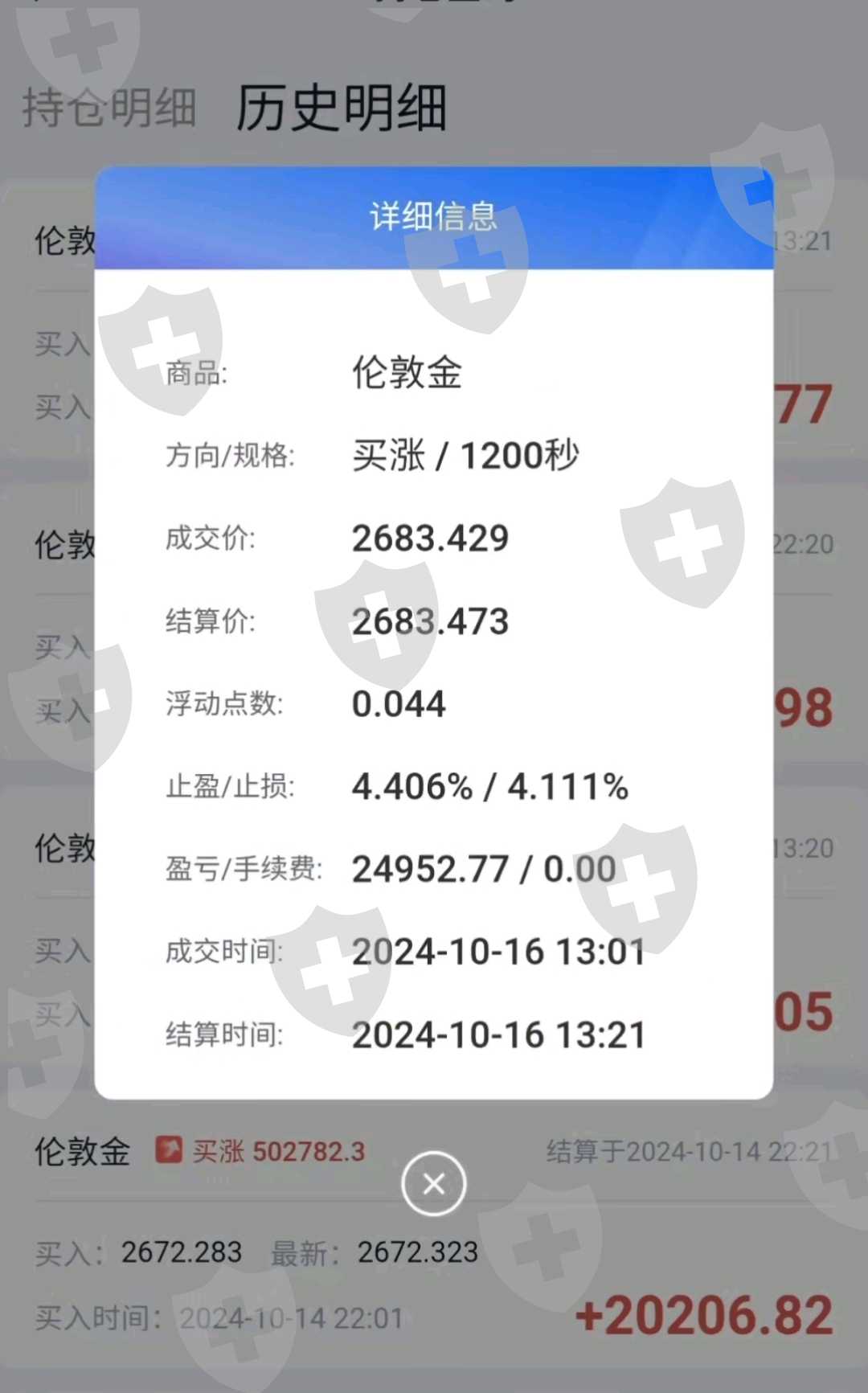868x1393 pixels.
Task: Close the 详细信息 detail dialog
Action: point(434,1183)
